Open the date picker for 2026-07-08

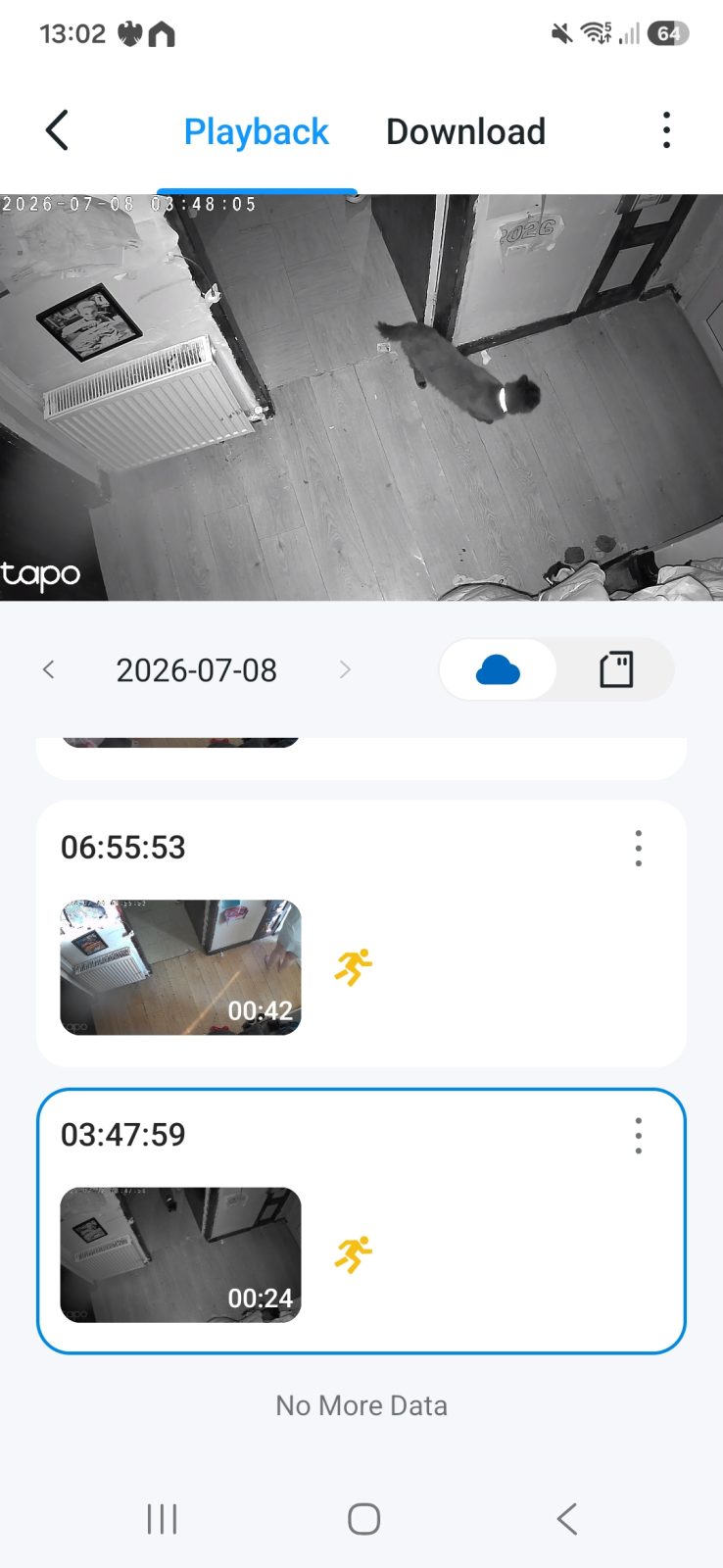tap(196, 670)
